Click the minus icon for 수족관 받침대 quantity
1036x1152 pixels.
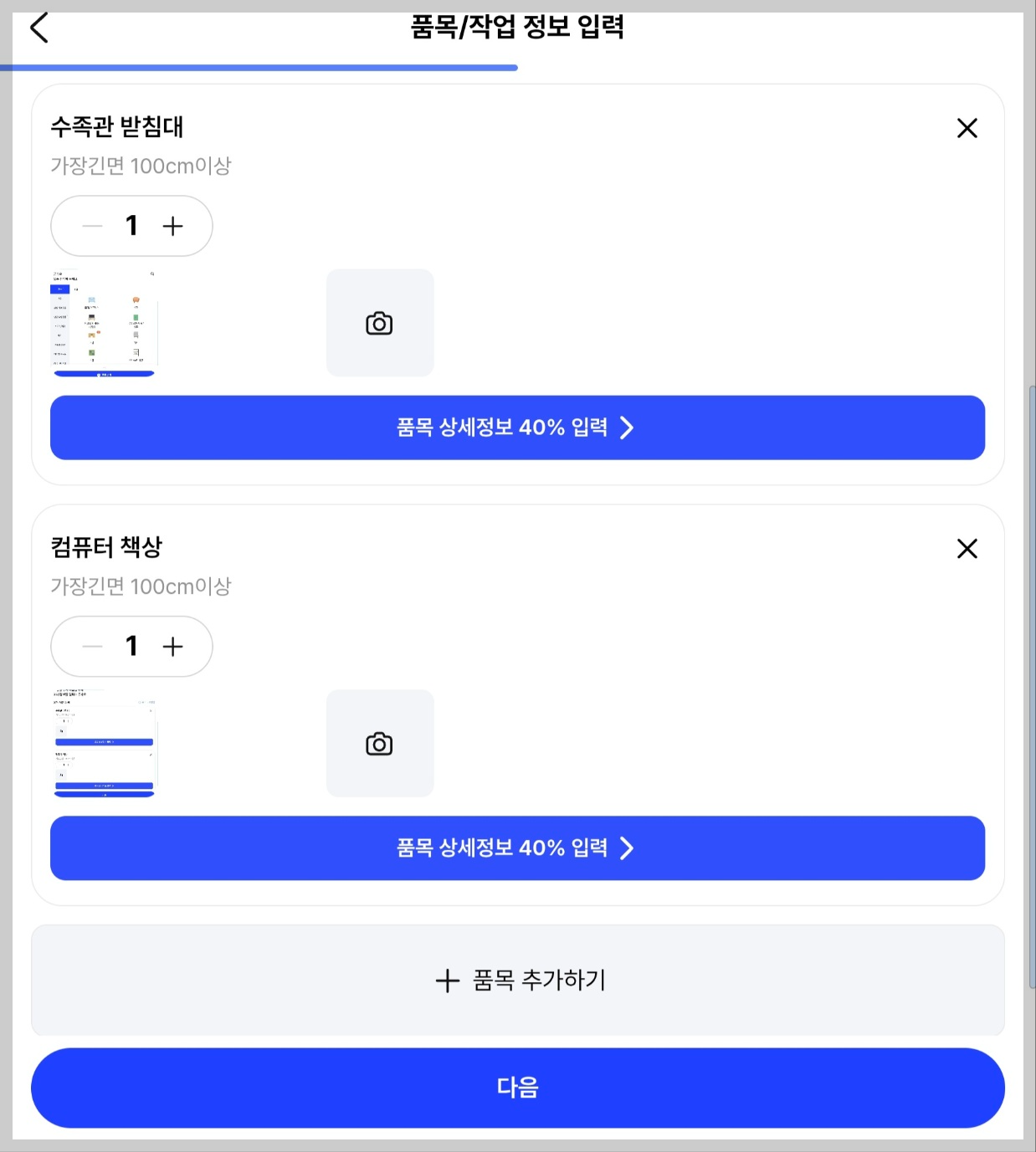pyautogui.click(x=92, y=225)
